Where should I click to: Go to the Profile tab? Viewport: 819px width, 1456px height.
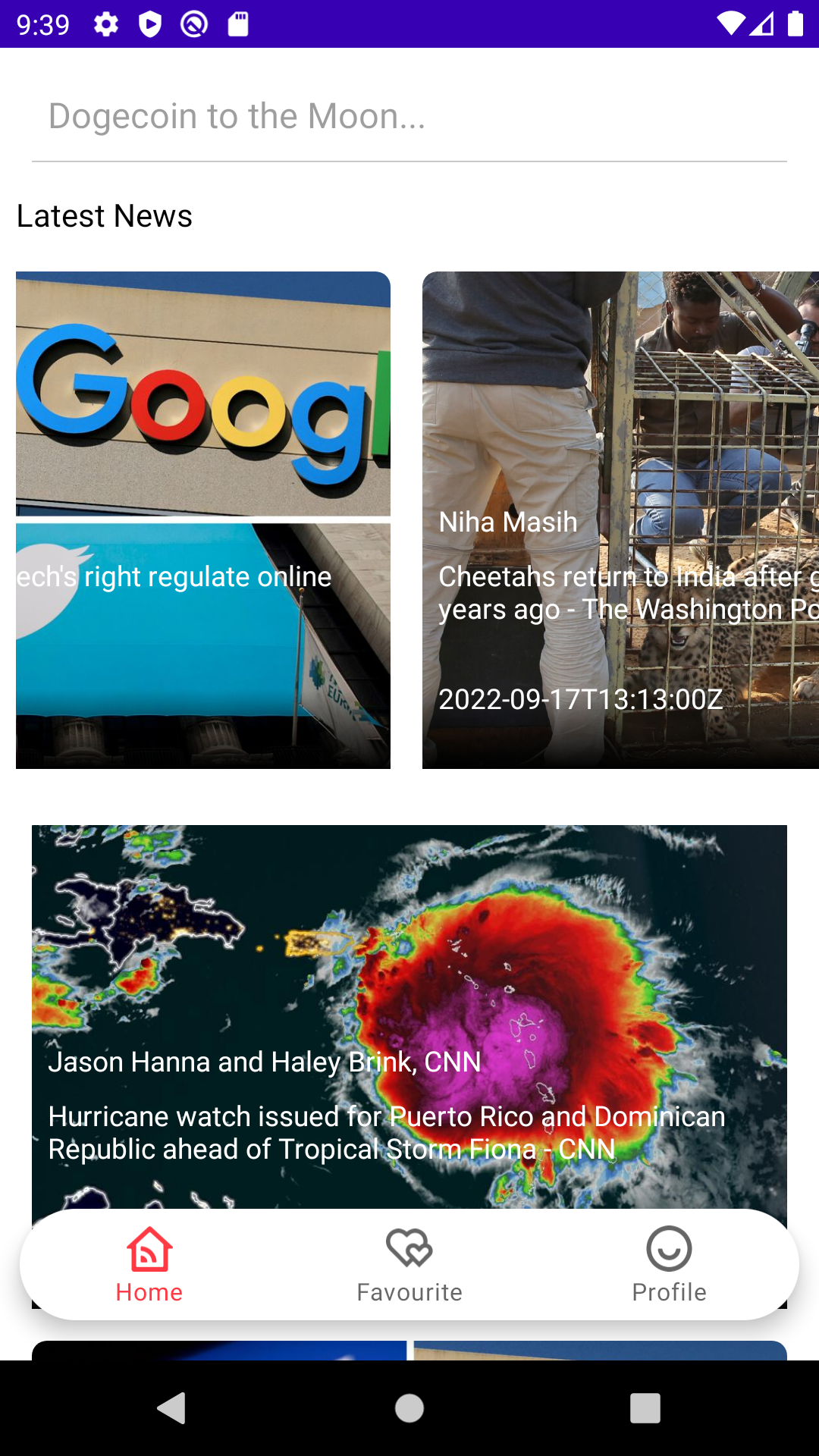tap(669, 1265)
